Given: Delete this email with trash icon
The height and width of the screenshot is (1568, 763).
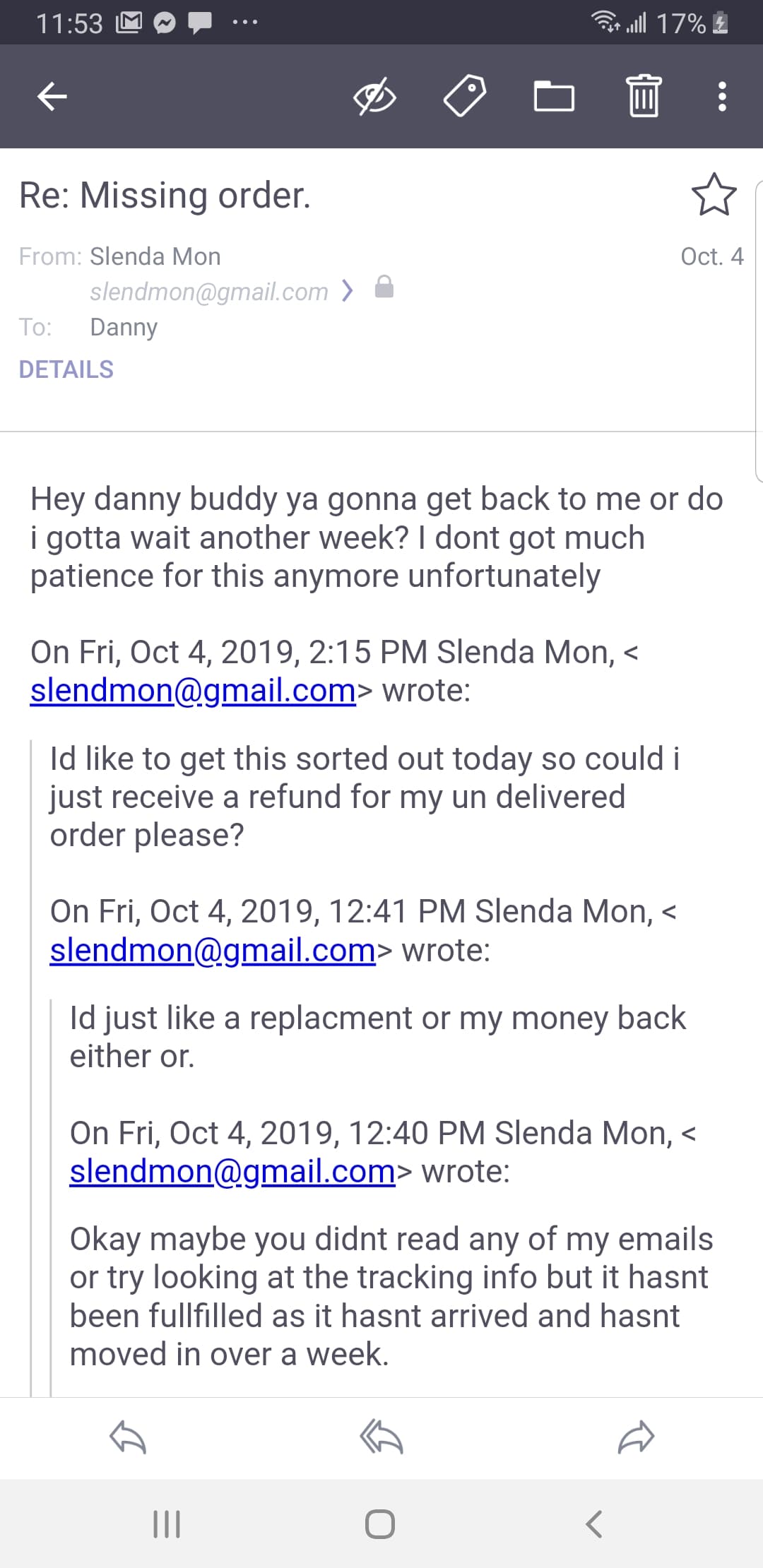Looking at the screenshot, I should [644, 96].
